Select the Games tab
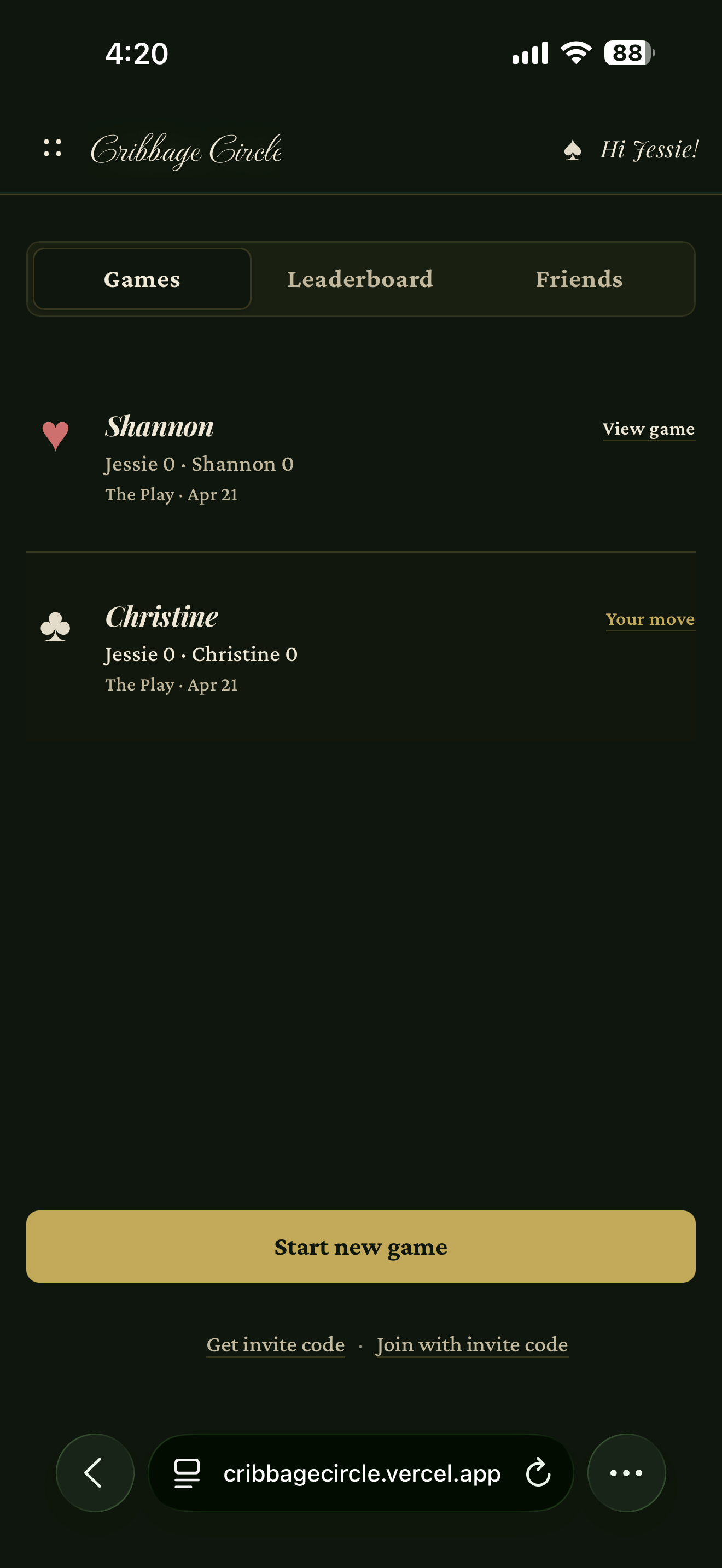722x1568 pixels. coord(142,279)
